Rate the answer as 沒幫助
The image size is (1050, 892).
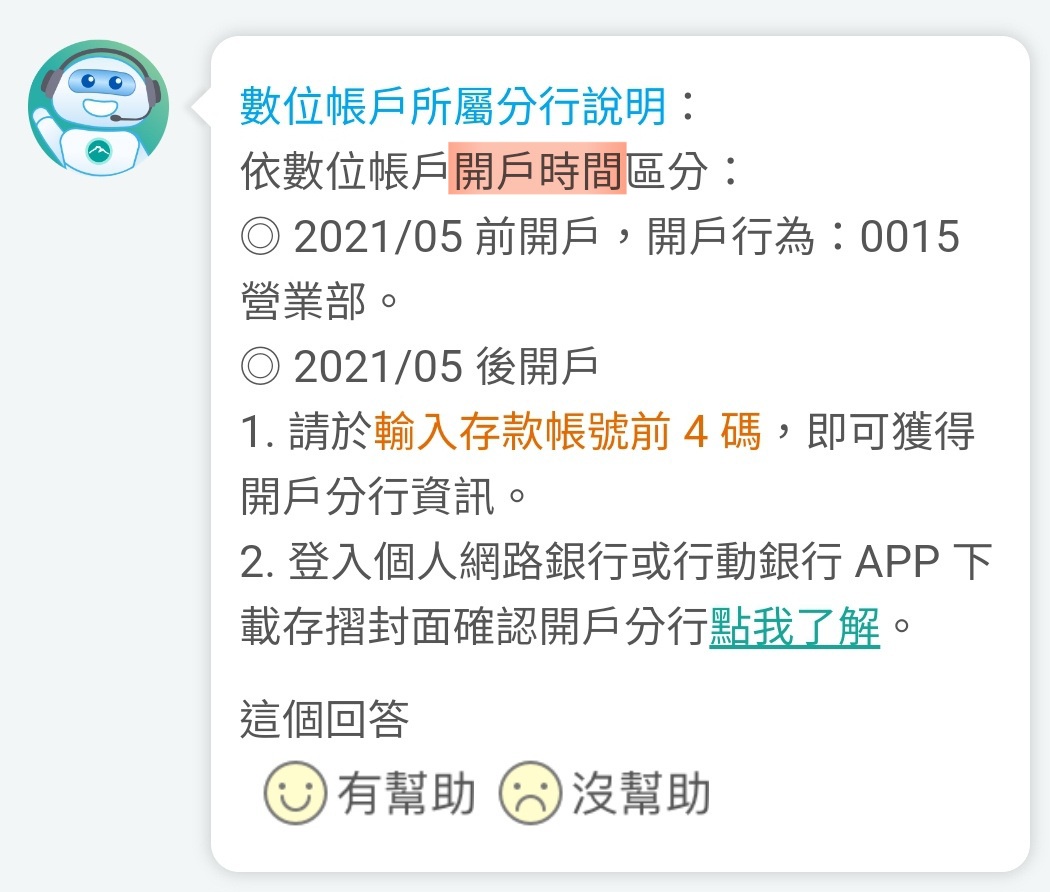tap(606, 794)
